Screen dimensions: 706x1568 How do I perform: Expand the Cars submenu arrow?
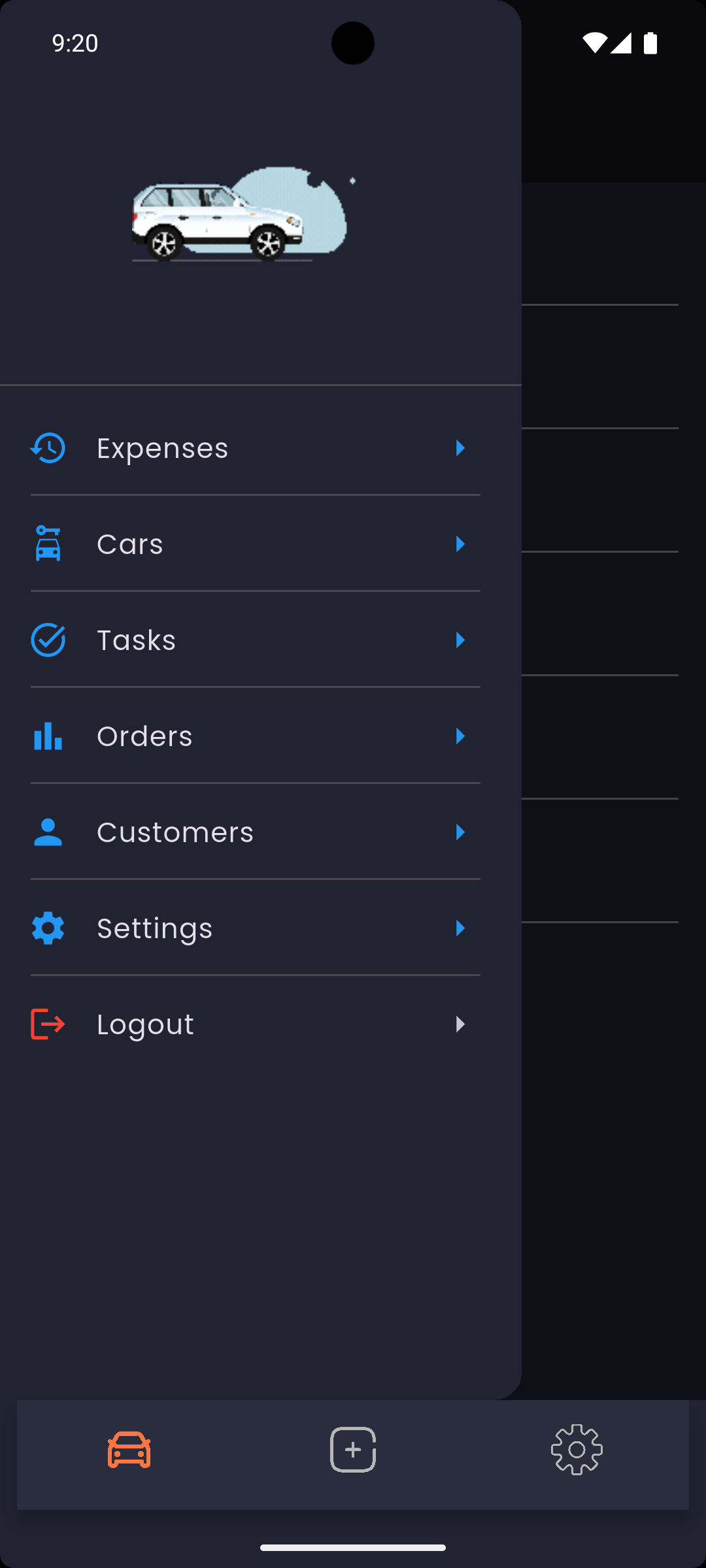click(x=460, y=543)
